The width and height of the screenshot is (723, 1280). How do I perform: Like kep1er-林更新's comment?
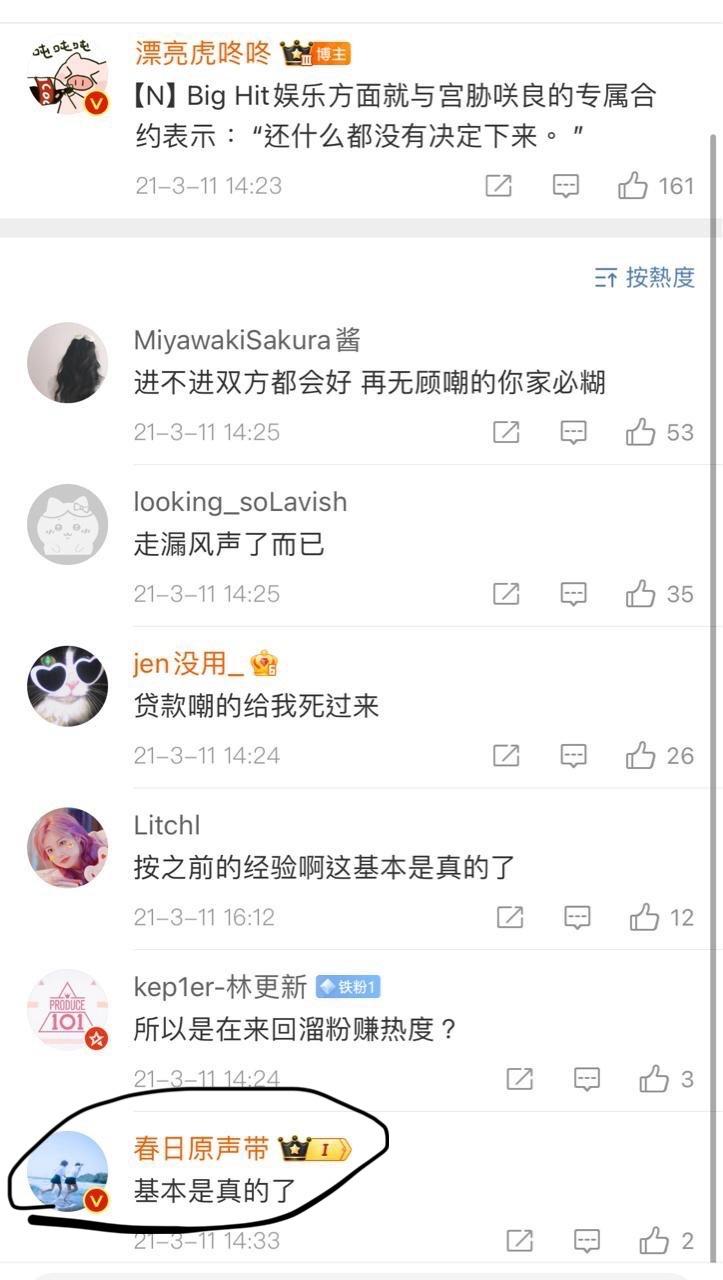point(654,1079)
